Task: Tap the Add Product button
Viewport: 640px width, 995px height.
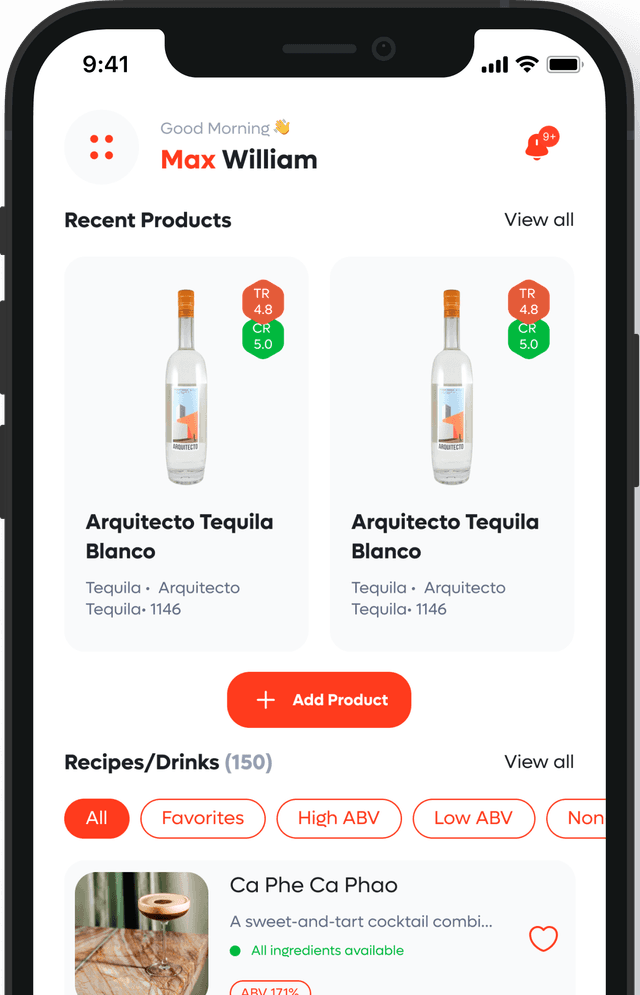Action: point(319,700)
